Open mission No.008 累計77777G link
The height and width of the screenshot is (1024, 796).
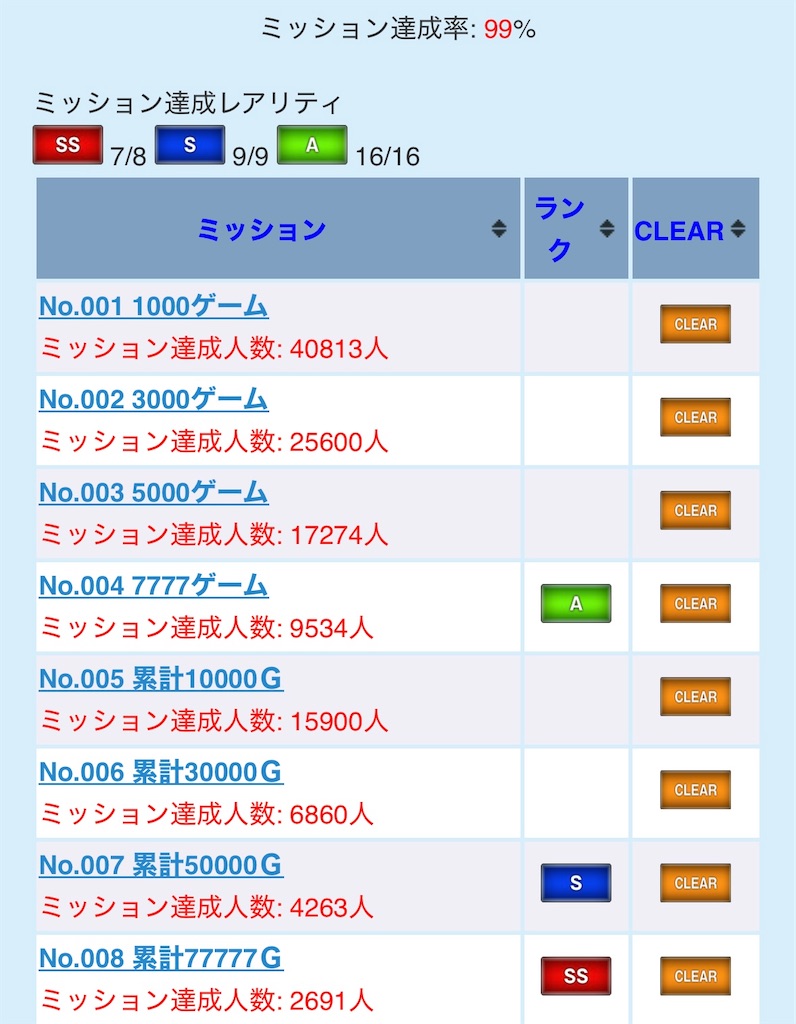coord(160,958)
